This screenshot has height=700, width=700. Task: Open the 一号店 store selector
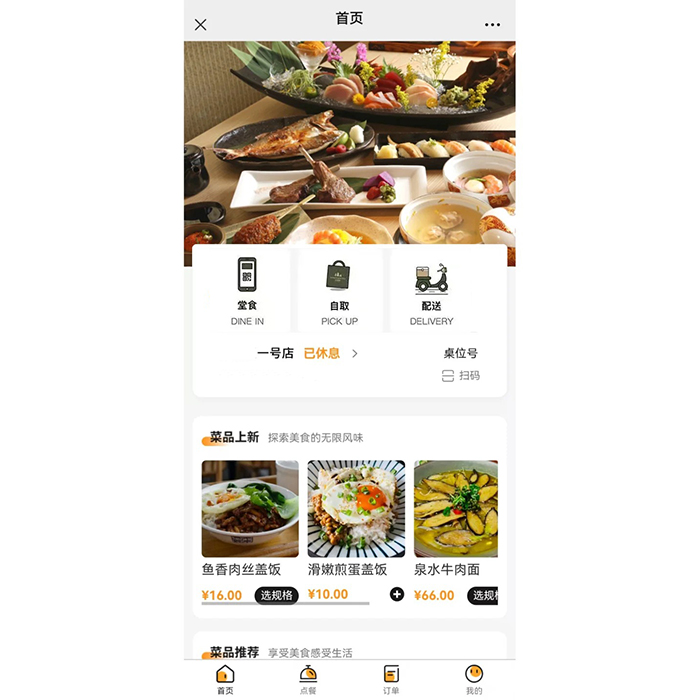(308, 353)
